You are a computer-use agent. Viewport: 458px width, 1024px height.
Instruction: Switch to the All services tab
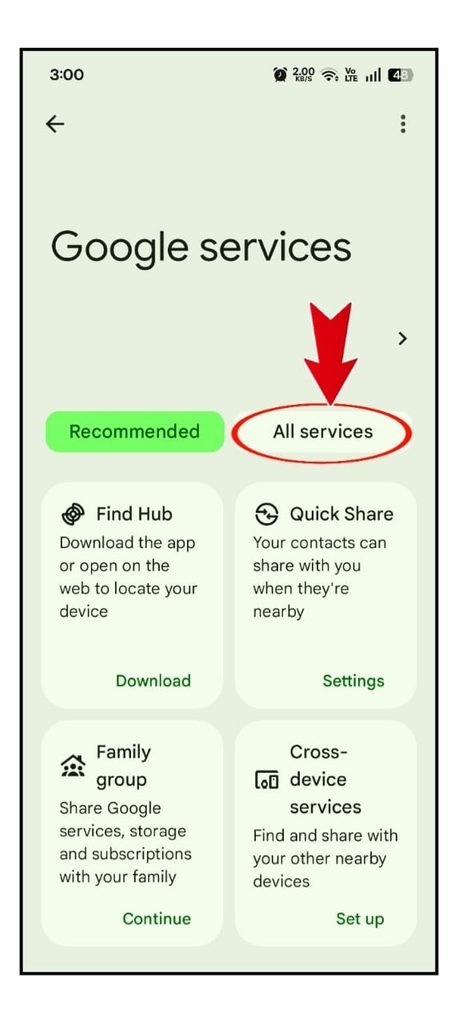pyautogui.click(x=323, y=432)
